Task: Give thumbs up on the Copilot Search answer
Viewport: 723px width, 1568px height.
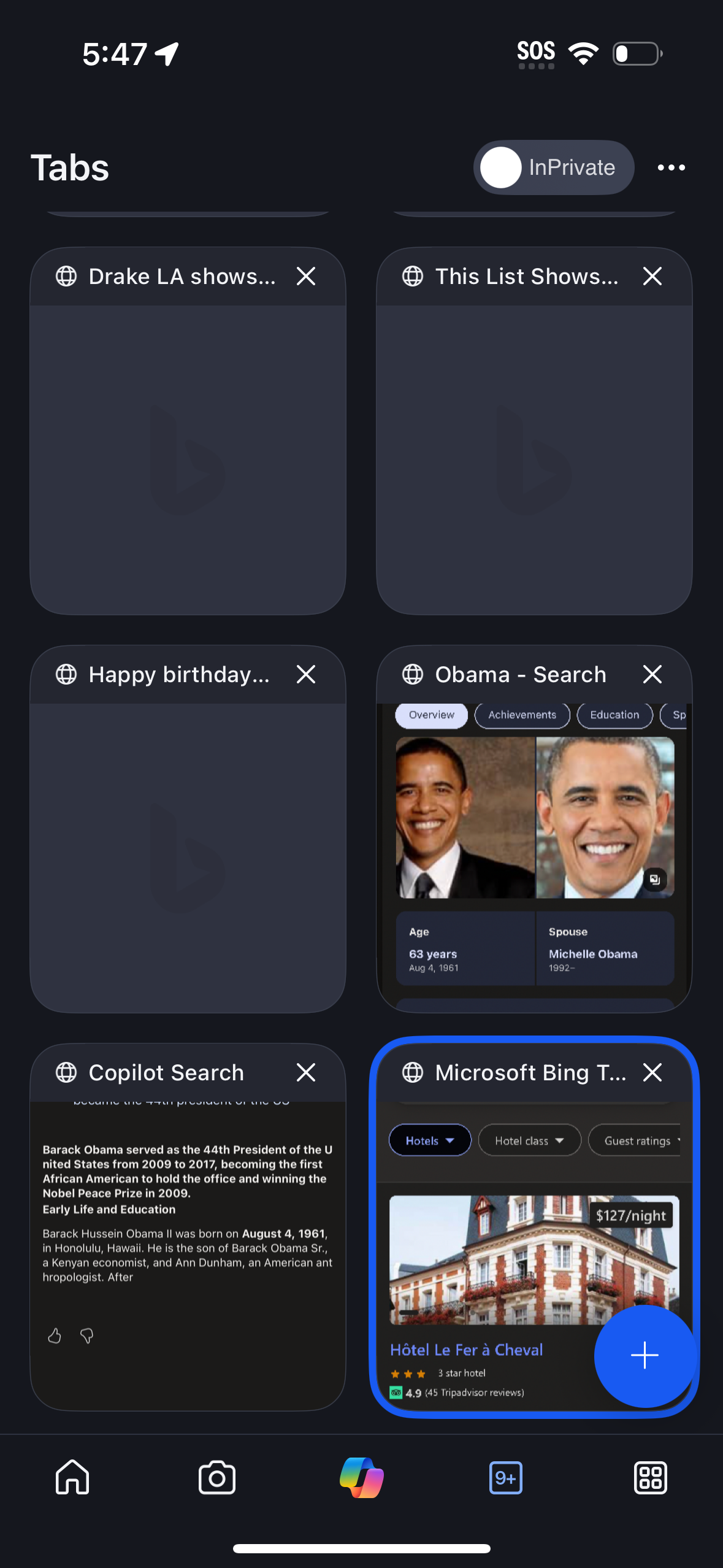Action: click(55, 1336)
